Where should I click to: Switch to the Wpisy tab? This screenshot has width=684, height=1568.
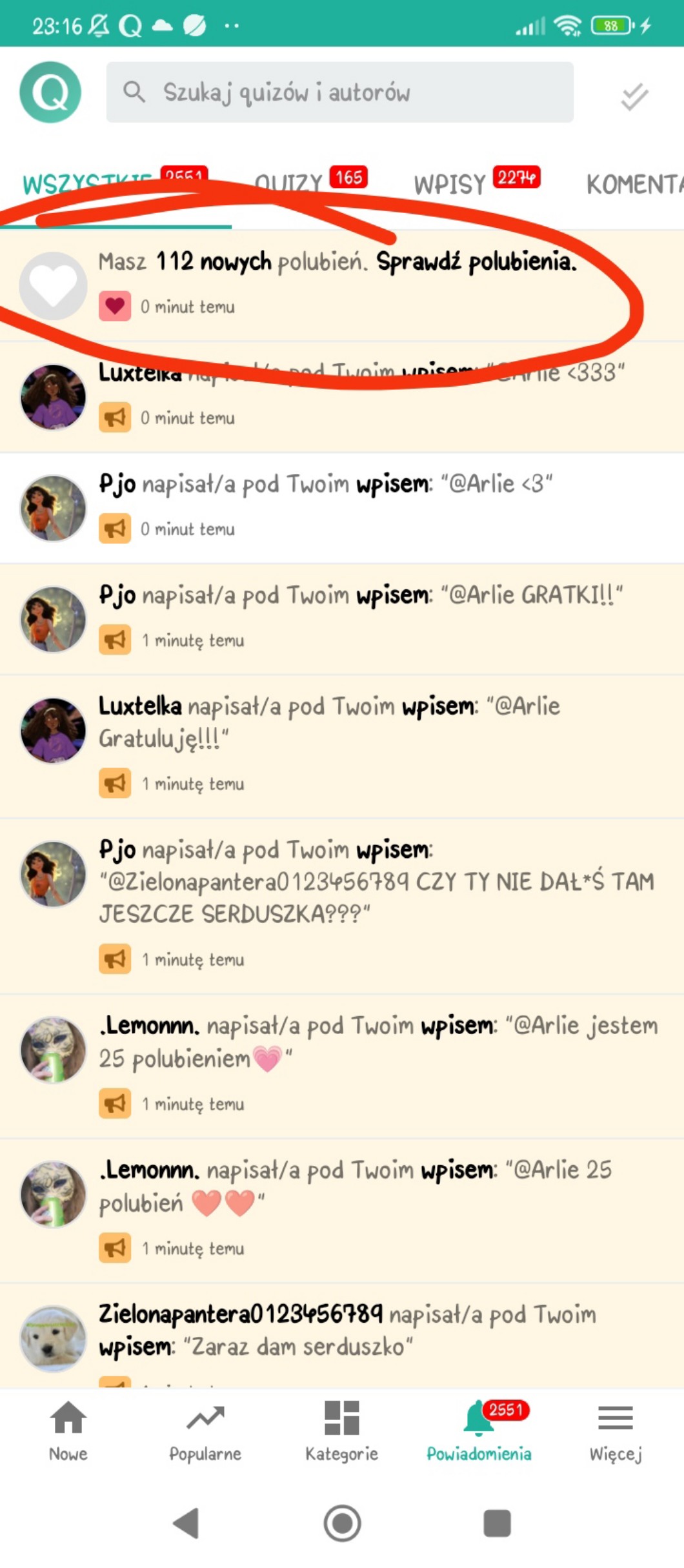pyautogui.click(x=450, y=185)
